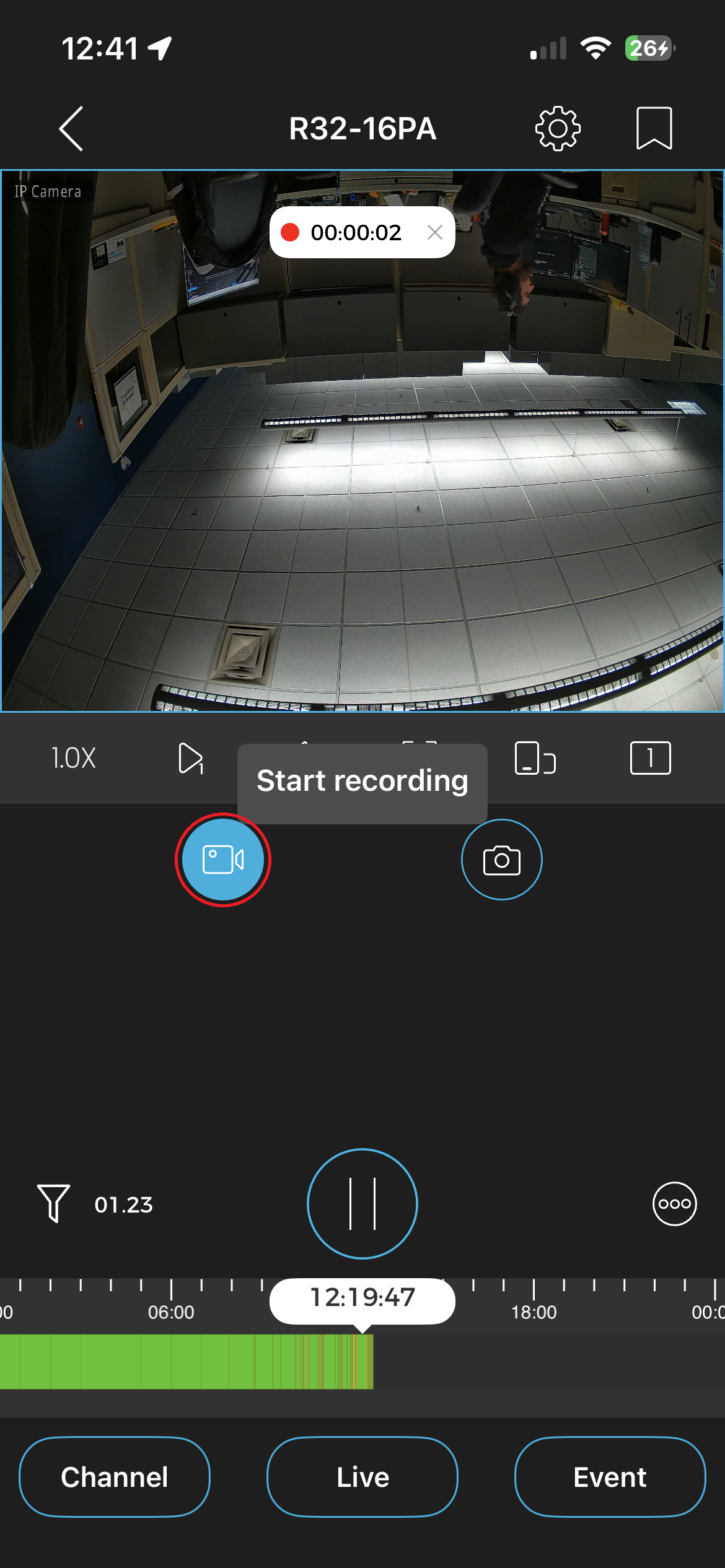Screen dimensions: 725x1568
Task: Tap the device rotate icon
Action: 535,758
